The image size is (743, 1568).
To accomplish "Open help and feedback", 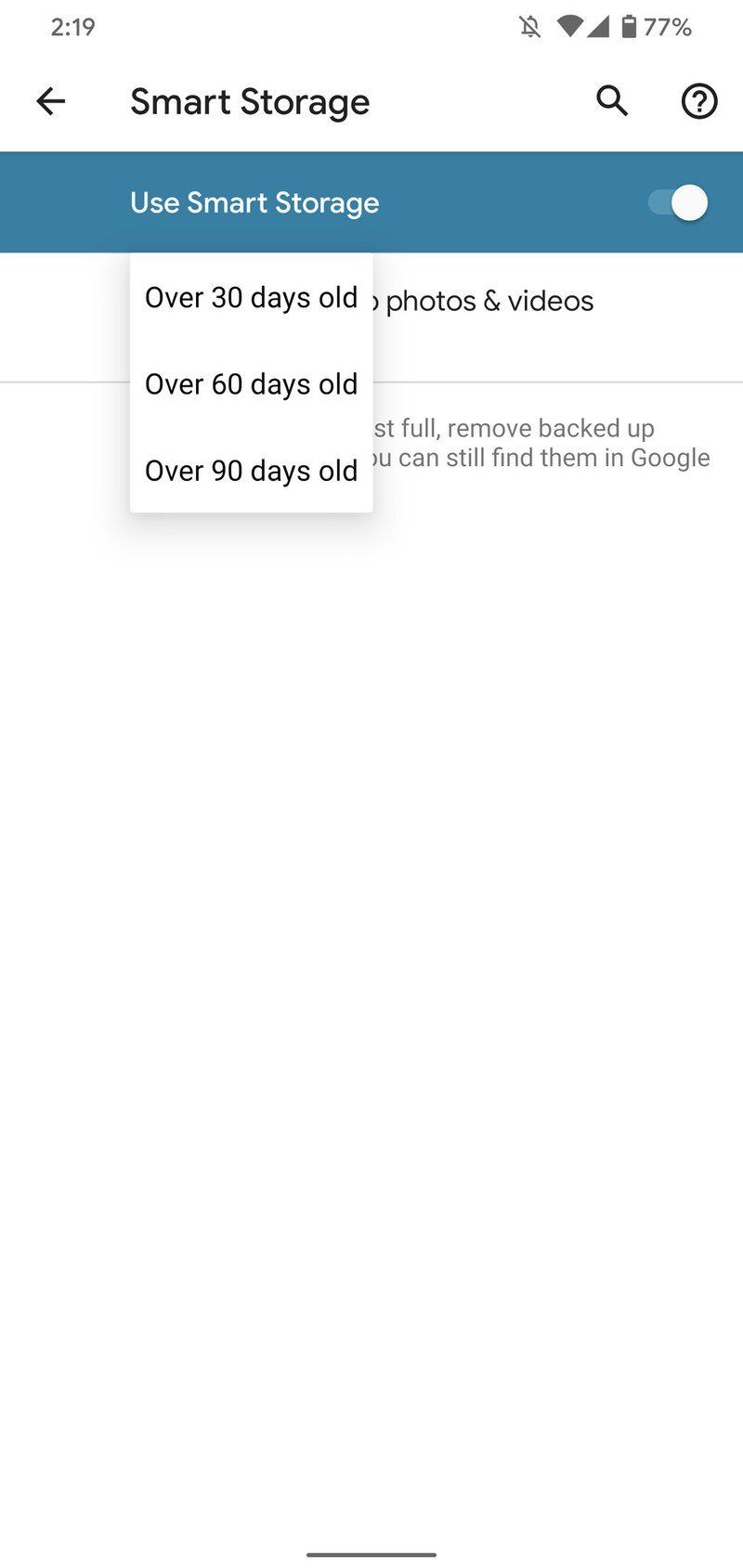I will click(x=698, y=101).
